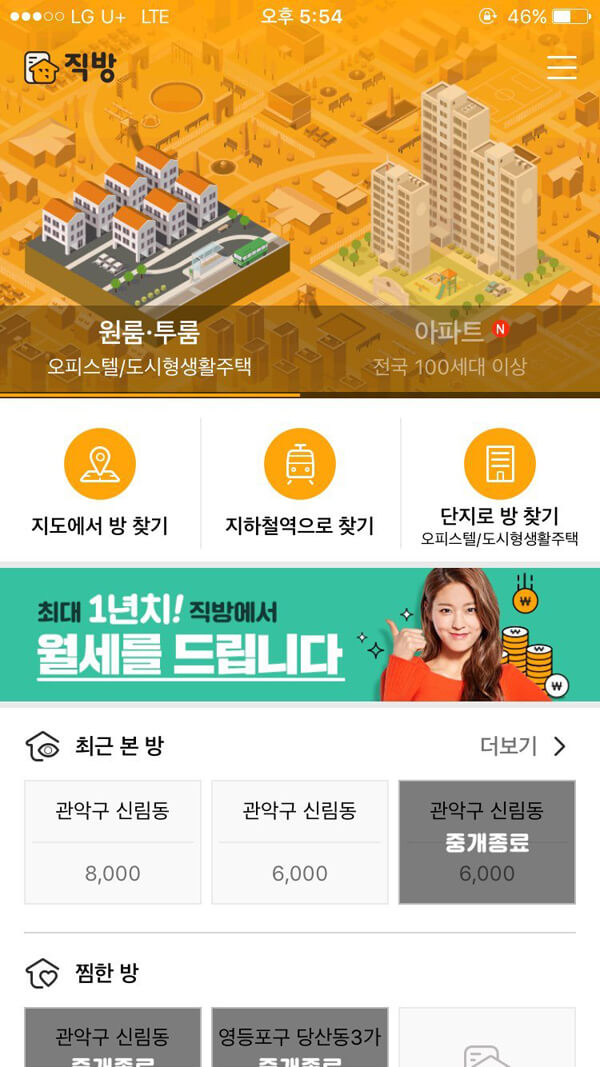Switch to the 아파트 tab
This screenshot has width=600, height=1067.
pyautogui.click(x=449, y=347)
